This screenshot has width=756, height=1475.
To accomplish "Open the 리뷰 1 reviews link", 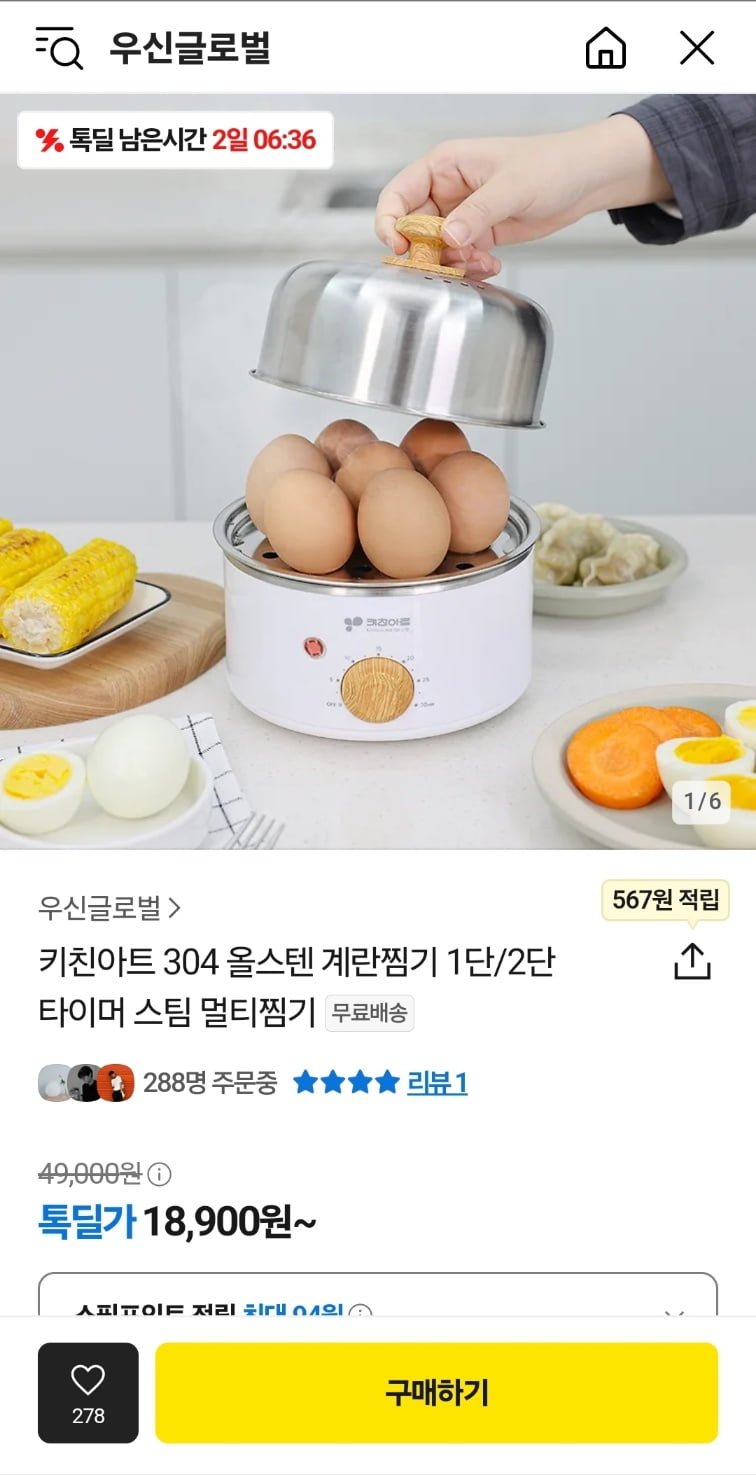I will click(437, 1082).
